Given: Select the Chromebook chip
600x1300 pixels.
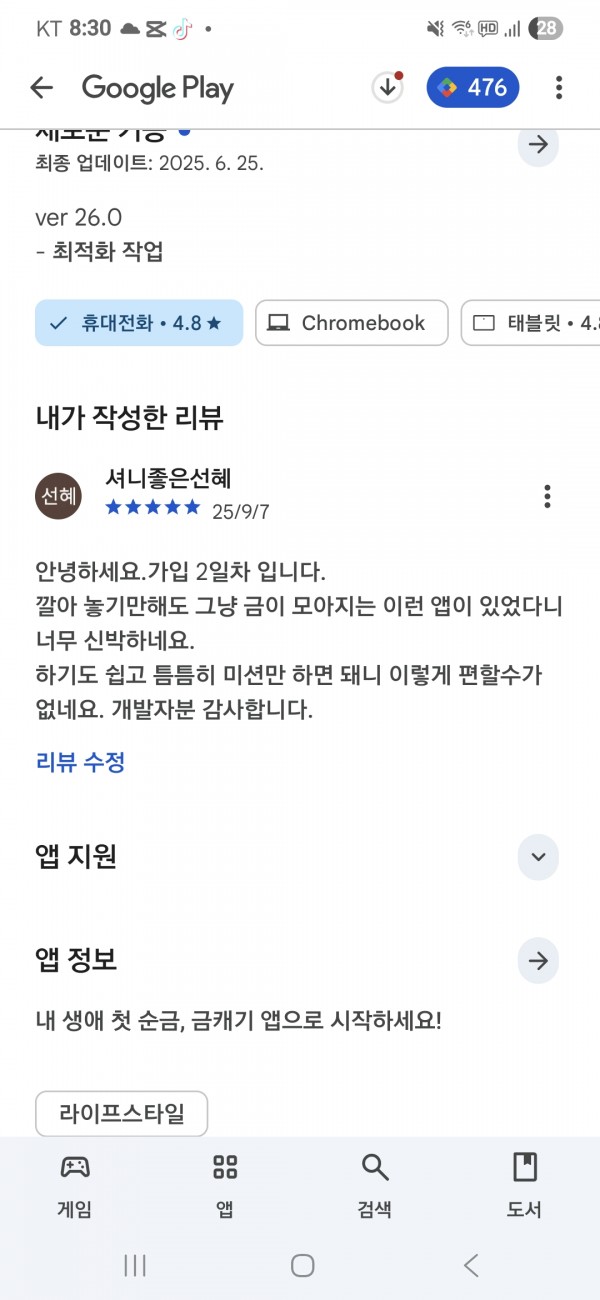Looking at the screenshot, I should pyautogui.click(x=352, y=323).
